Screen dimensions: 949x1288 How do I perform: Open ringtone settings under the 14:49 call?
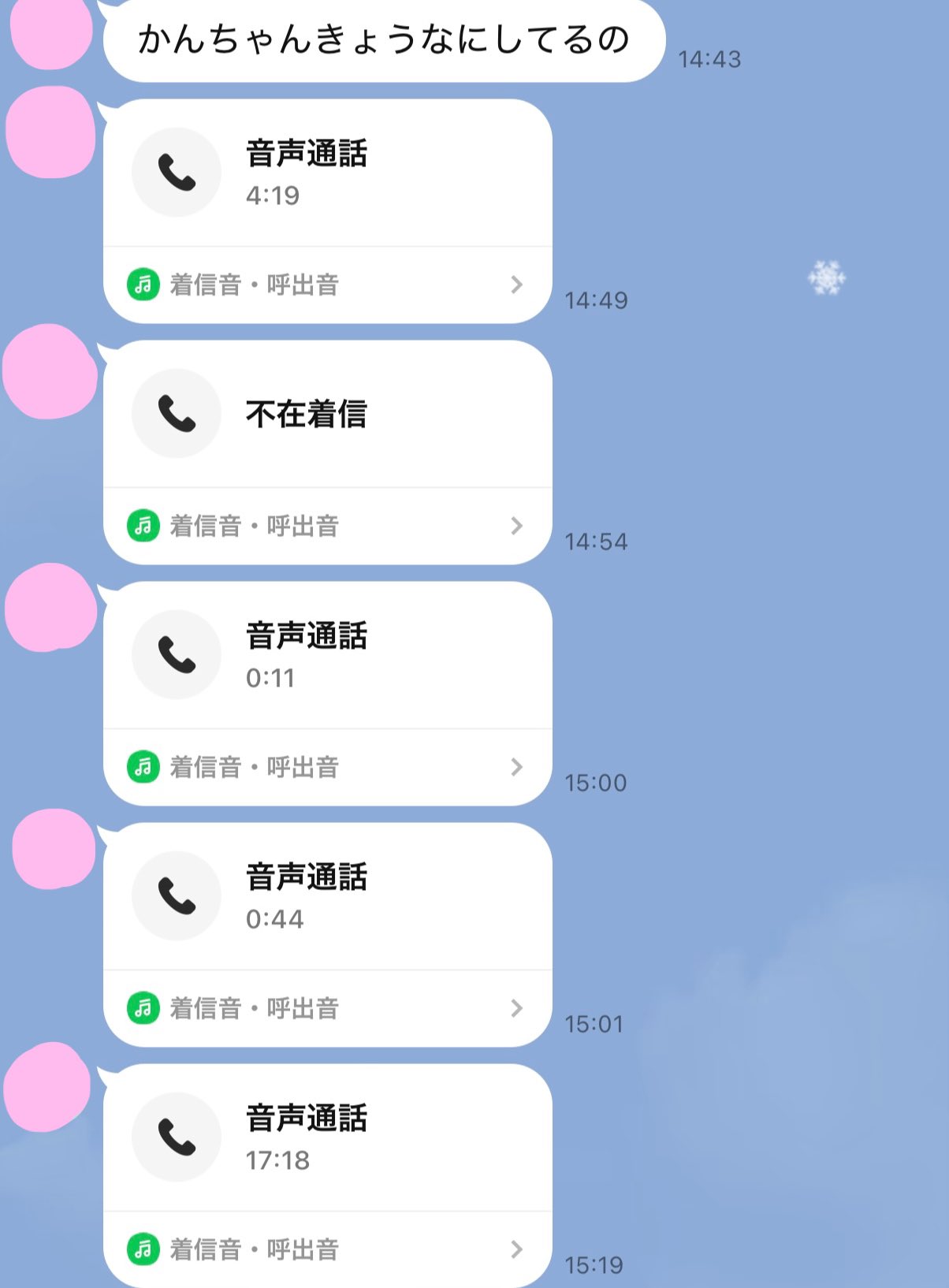pyautogui.click(x=326, y=285)
